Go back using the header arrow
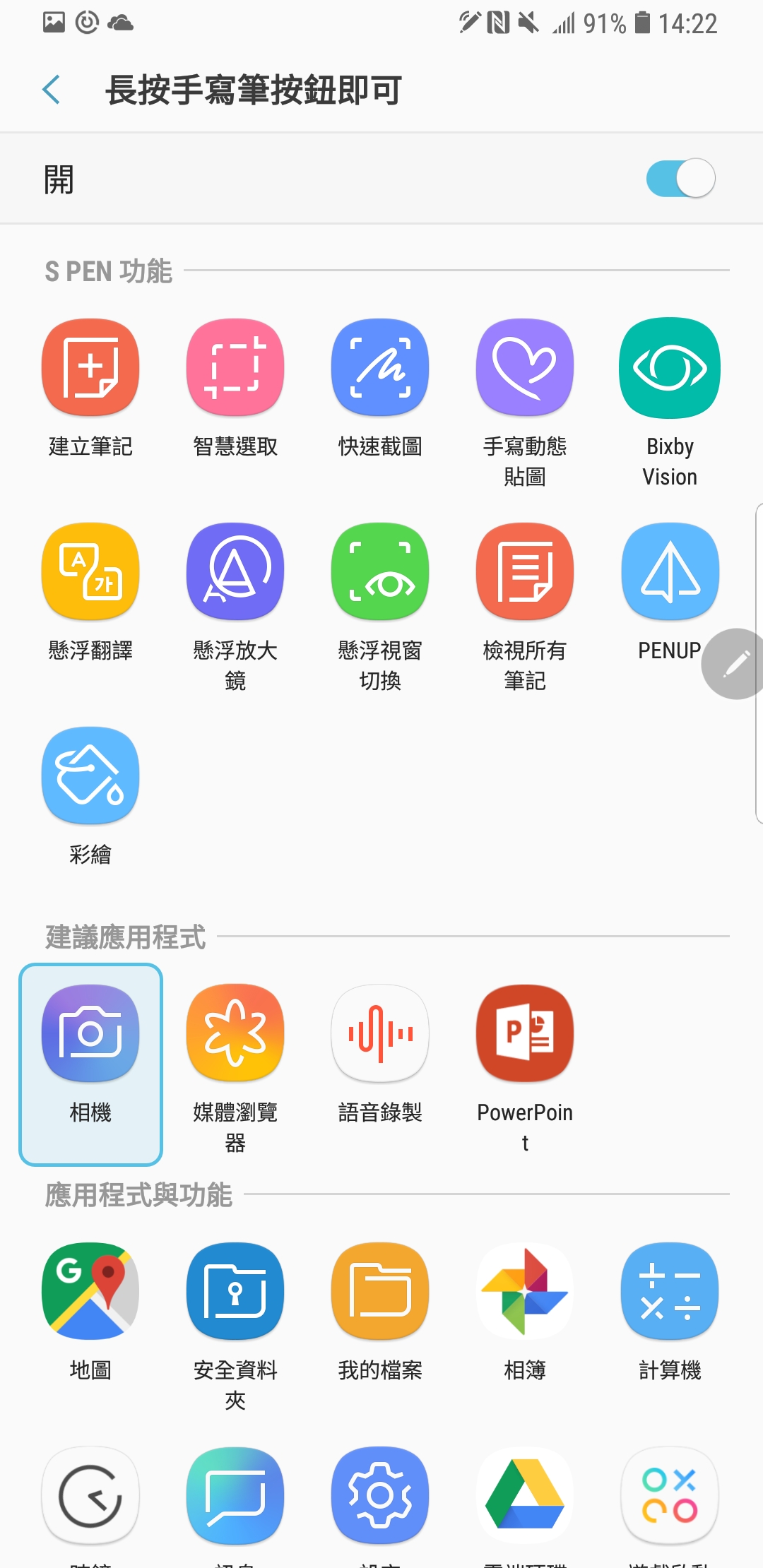Screen dimensions: 763x1568 point(52,90)
